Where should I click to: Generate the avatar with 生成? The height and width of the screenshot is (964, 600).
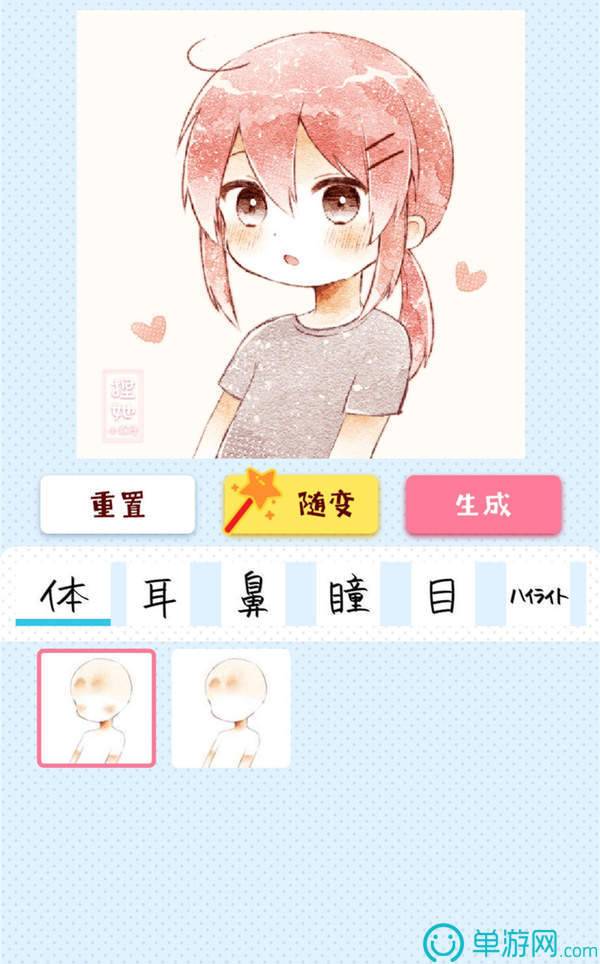click(x=484, y=505)
